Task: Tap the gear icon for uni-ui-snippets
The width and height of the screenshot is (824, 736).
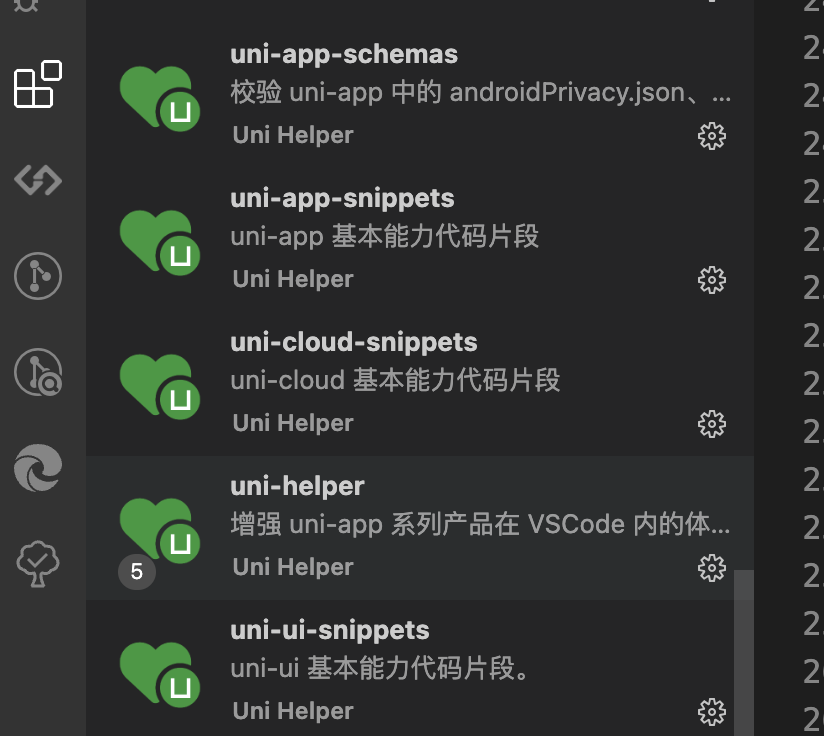Action: 711,711
